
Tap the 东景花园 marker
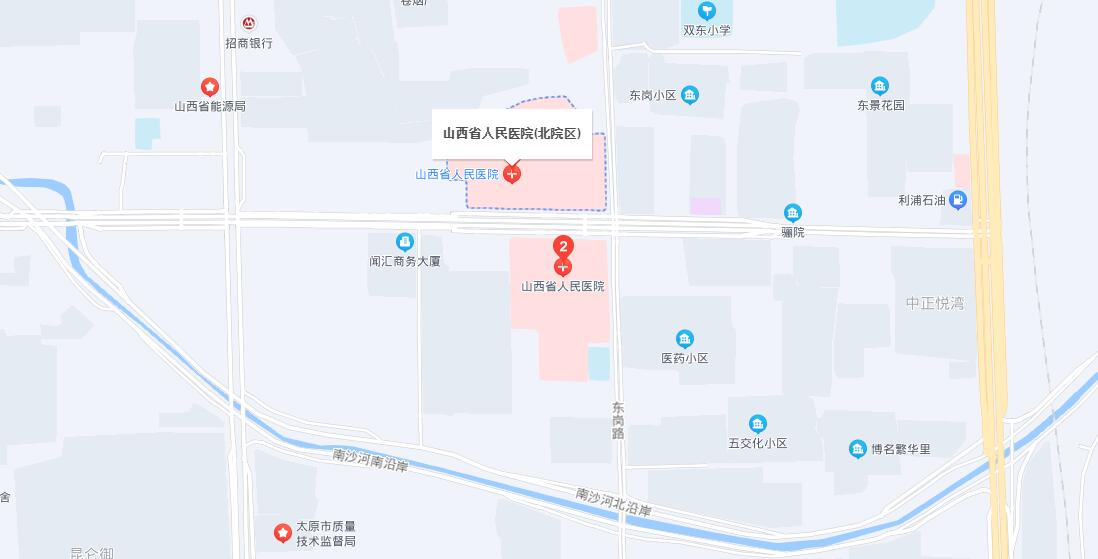880,86
